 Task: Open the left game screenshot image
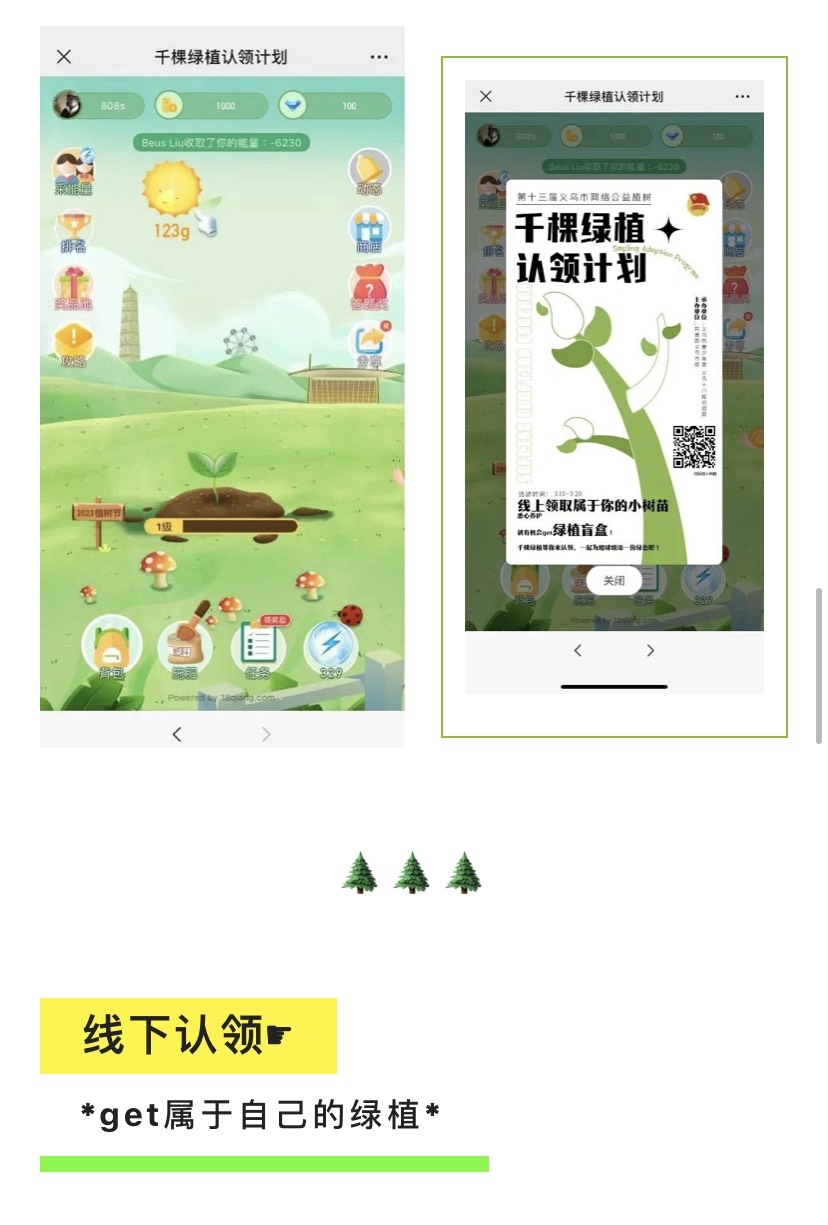tap(222, 387)
